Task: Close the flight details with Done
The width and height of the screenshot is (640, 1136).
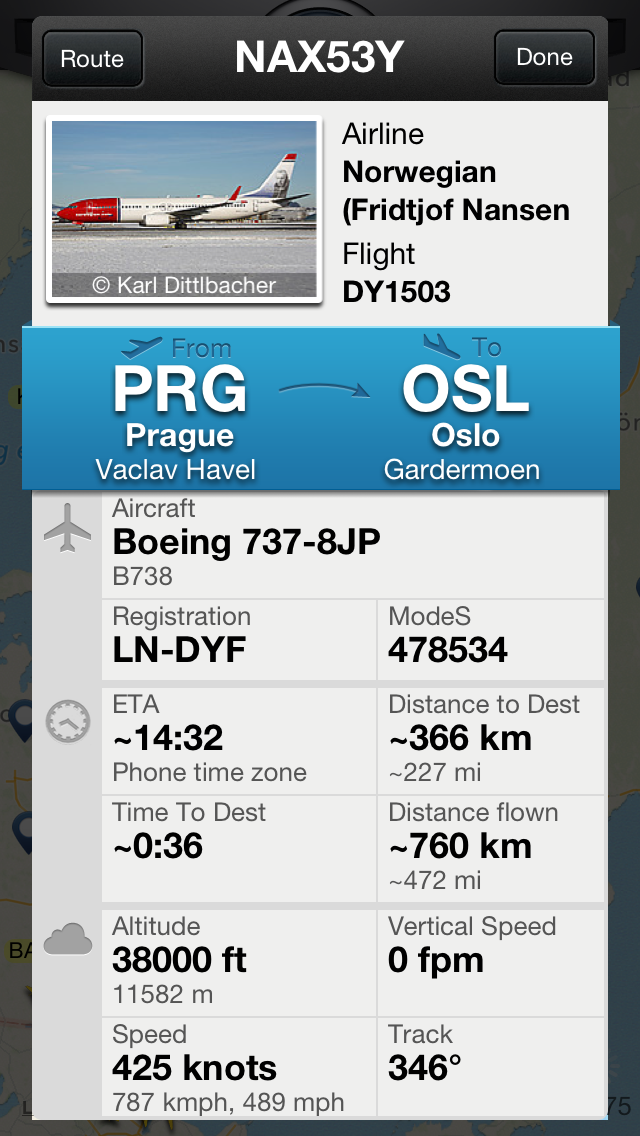Action: pyautogui.click(x=544, y=58)
